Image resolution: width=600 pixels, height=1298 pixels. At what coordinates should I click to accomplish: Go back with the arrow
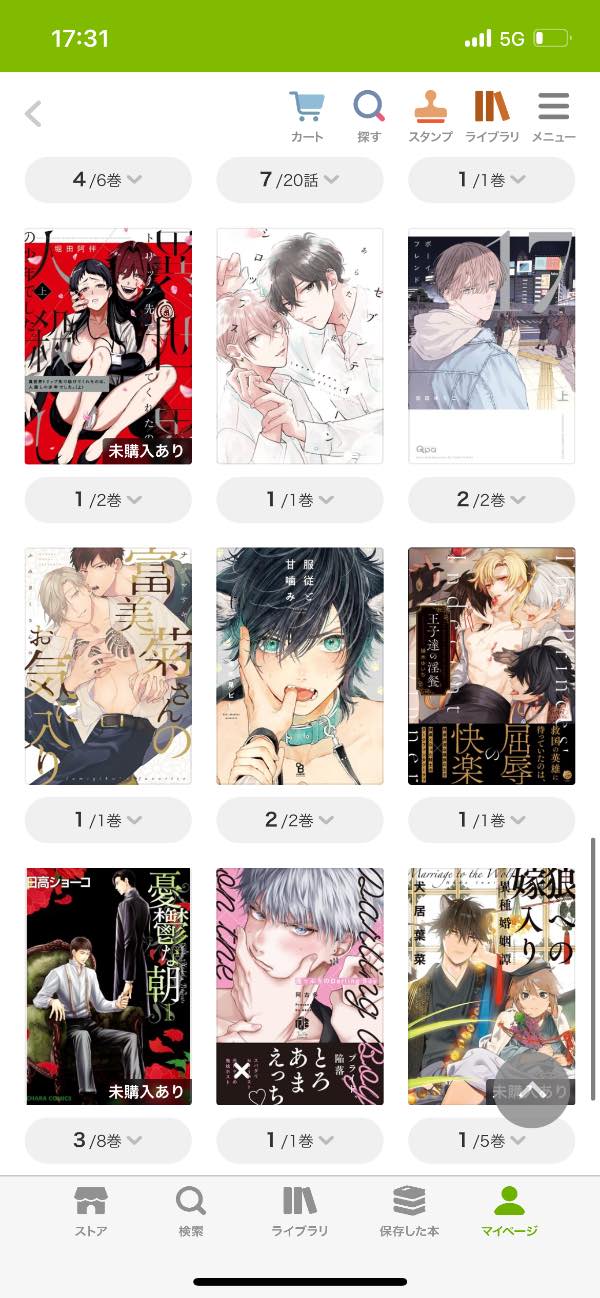coord(33,114)
